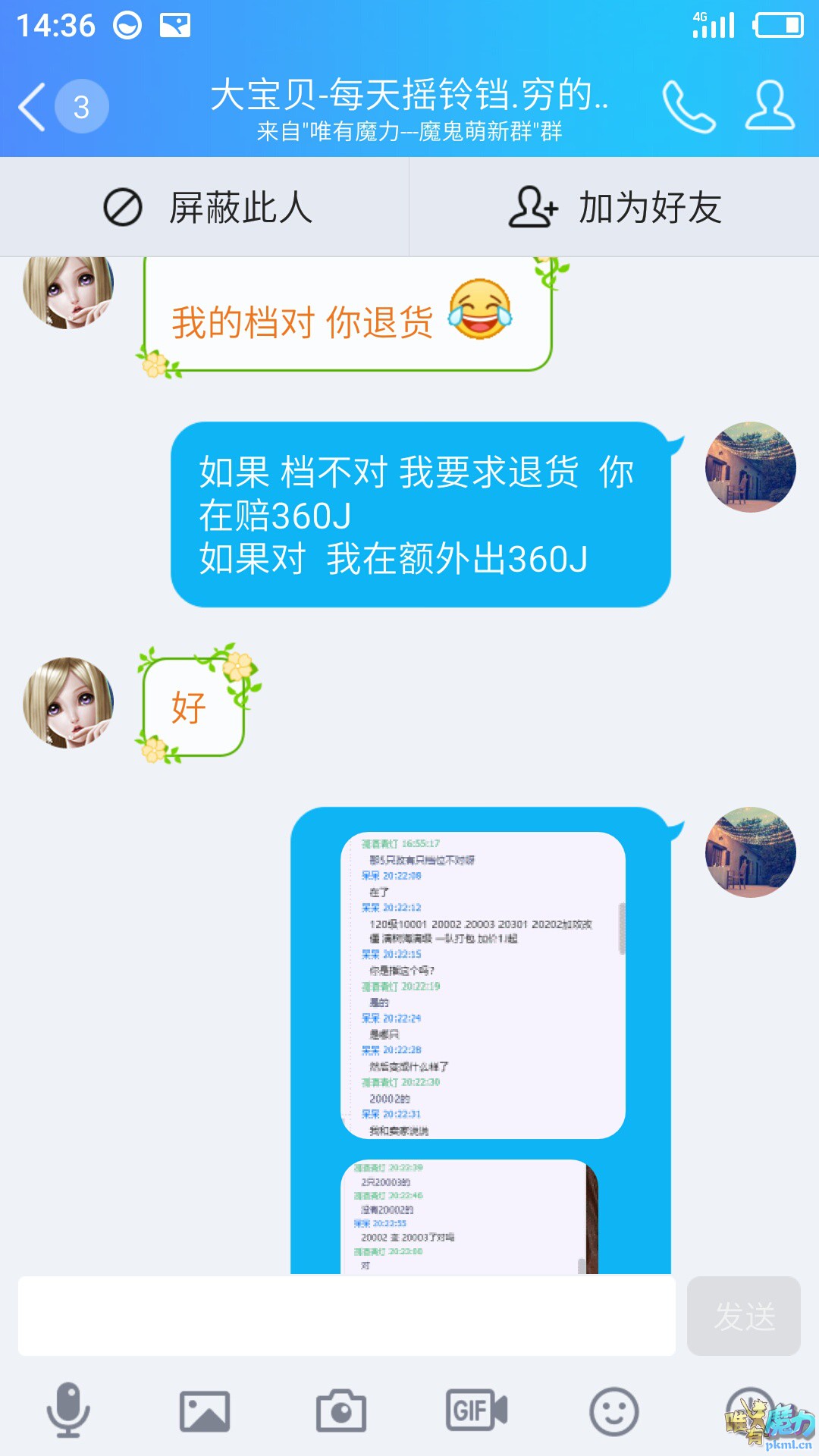This screenshot has height=1456, width=819.
Task: View the first sent chat screenshot
Action: [483, 985]
